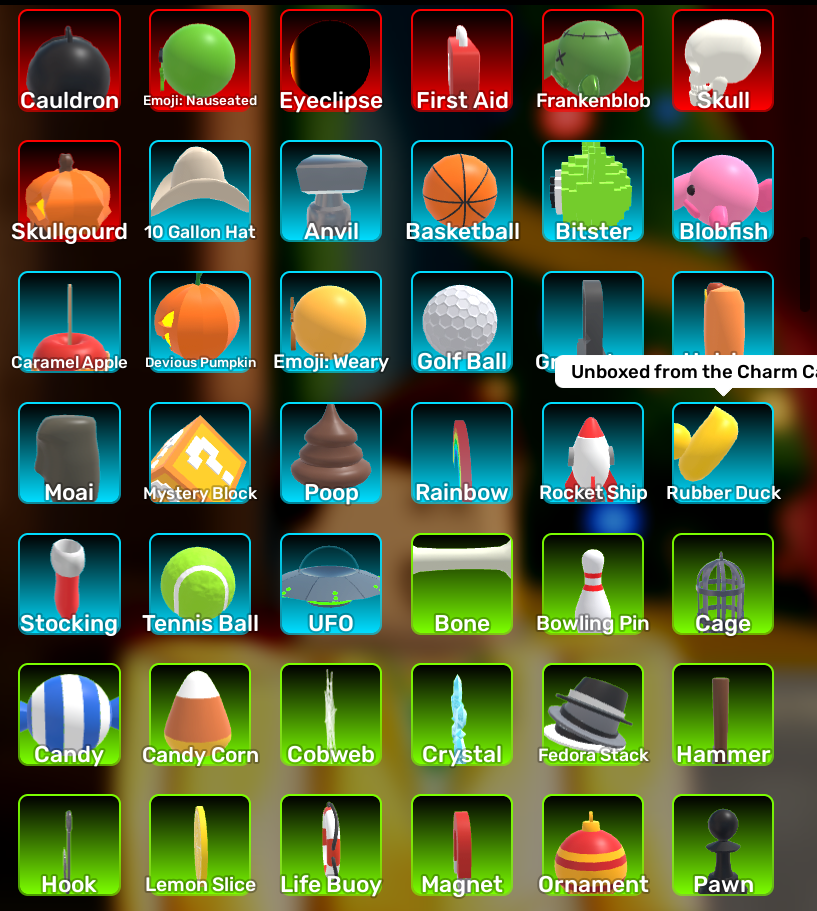This screenshot has height=911, width=817.
Task: Pick the Ornament charm tile
Action: (x=593, y=845)
